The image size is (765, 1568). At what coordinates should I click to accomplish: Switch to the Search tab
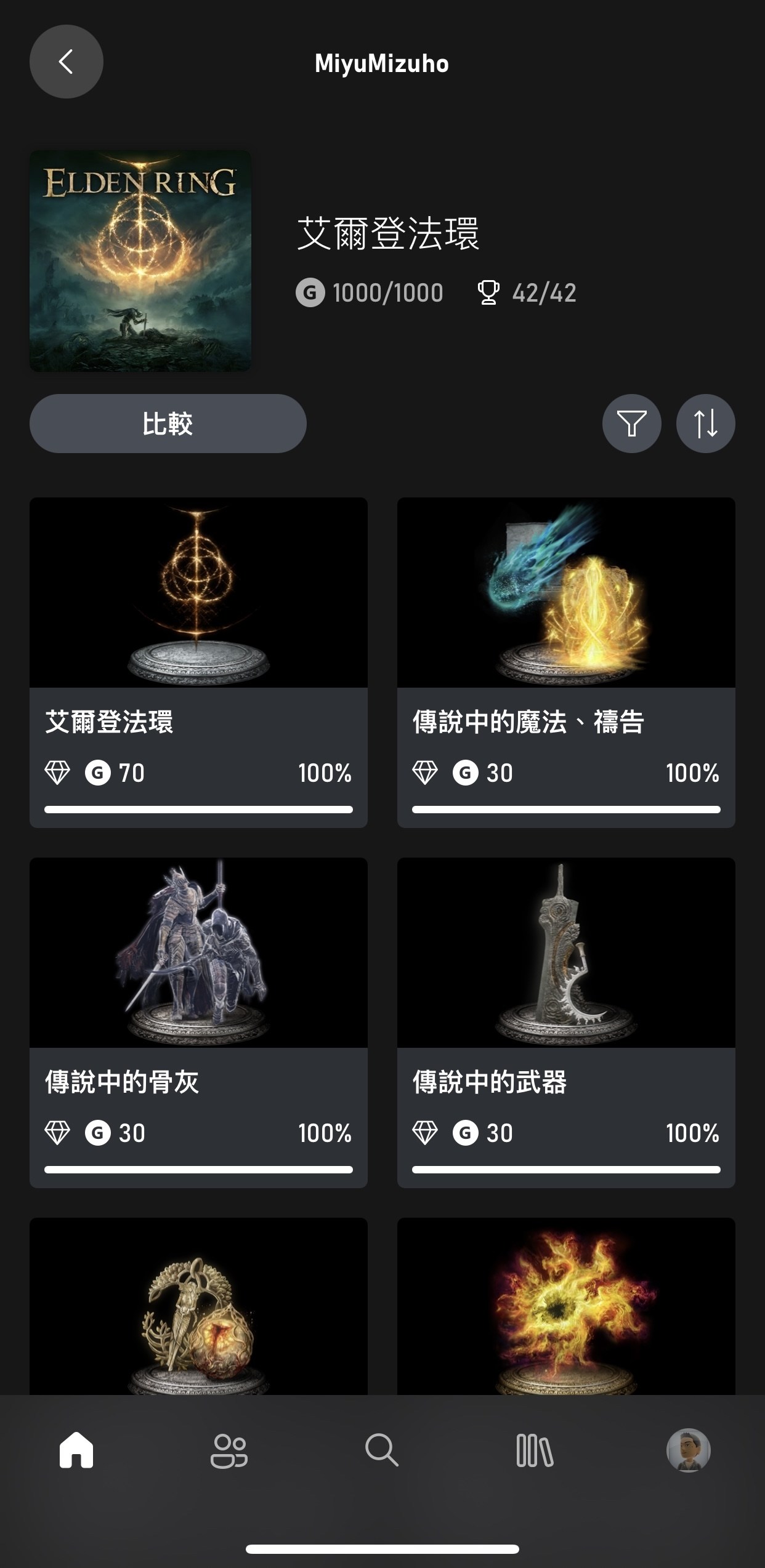382,1450
